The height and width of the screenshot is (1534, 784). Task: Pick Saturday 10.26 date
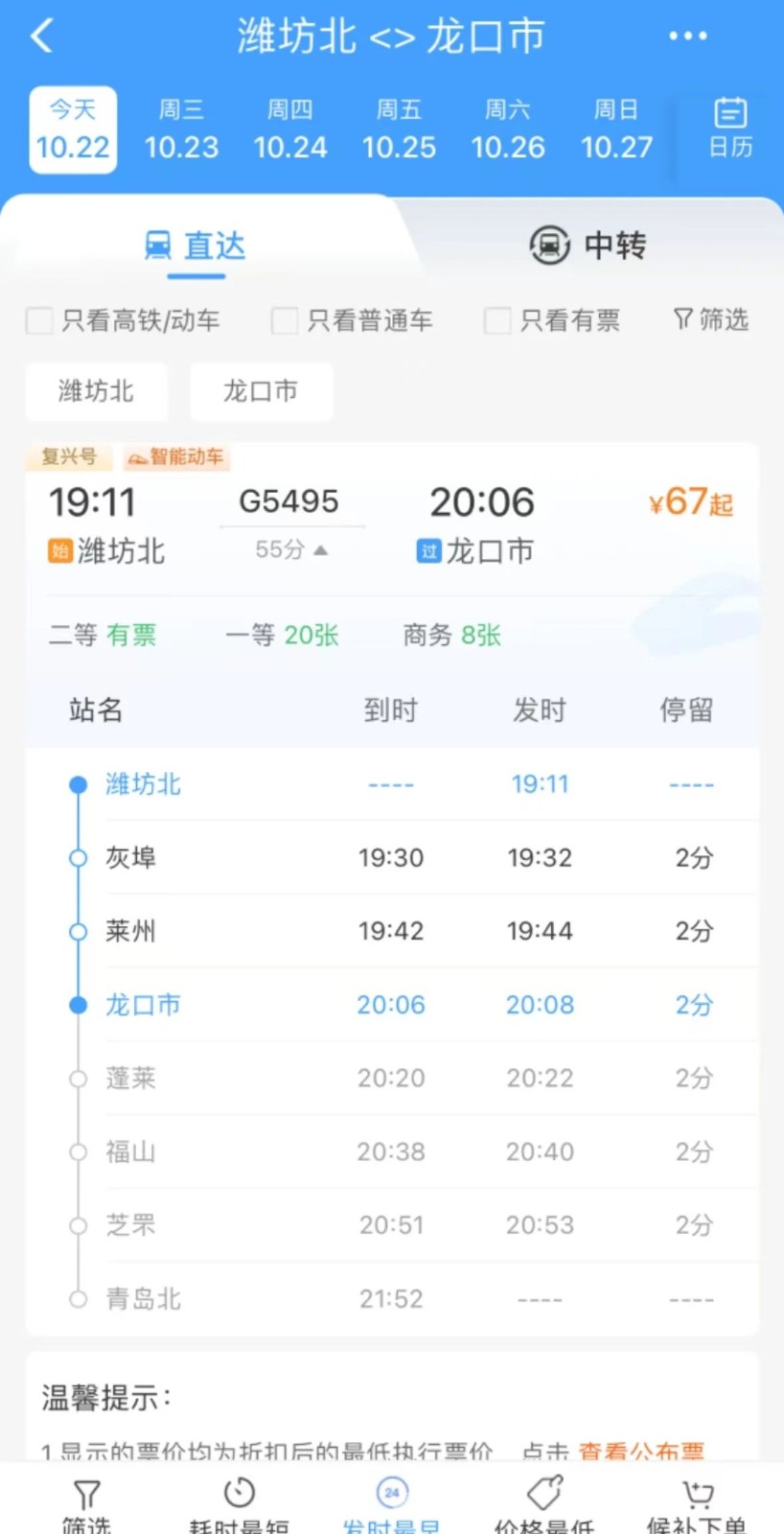[508, 130]
